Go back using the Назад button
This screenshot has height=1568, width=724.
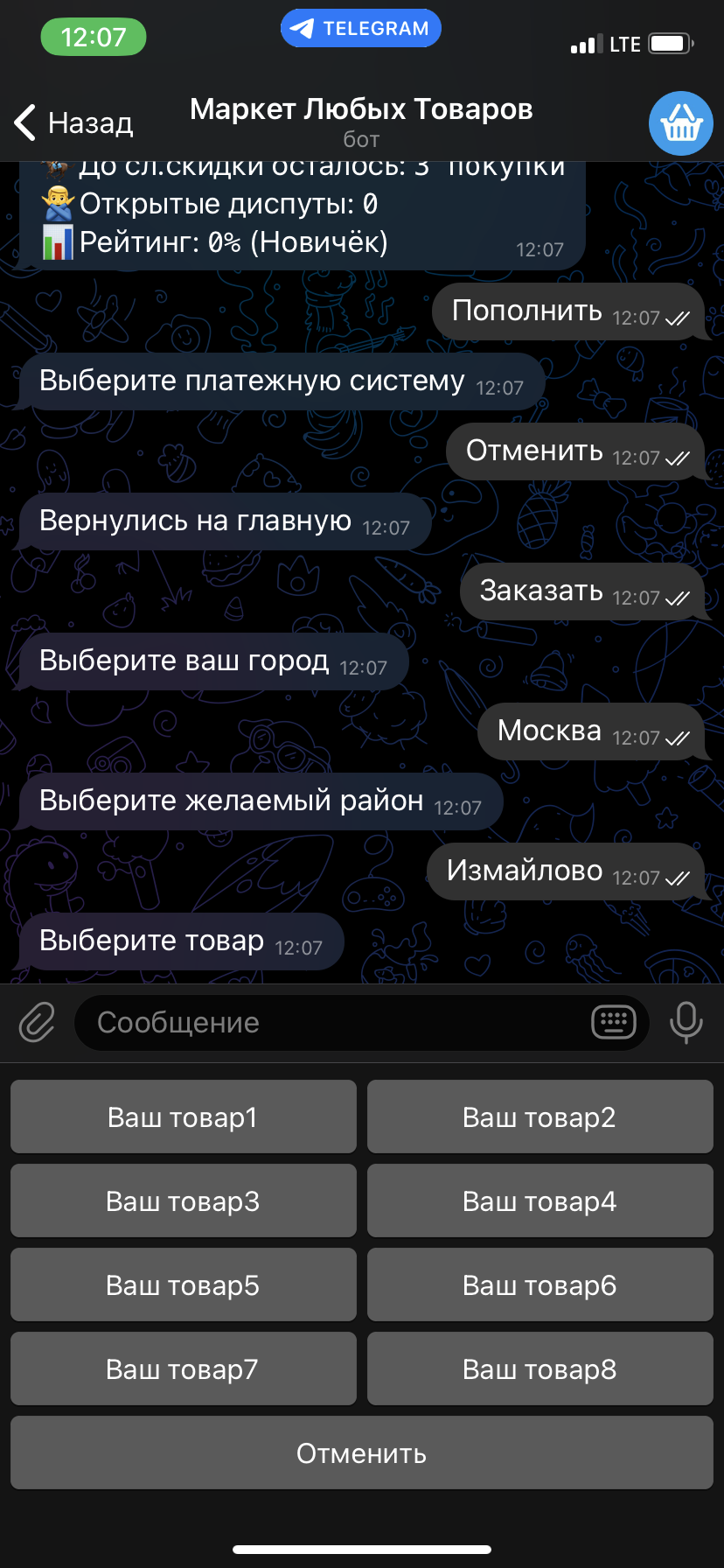(74, 123)
